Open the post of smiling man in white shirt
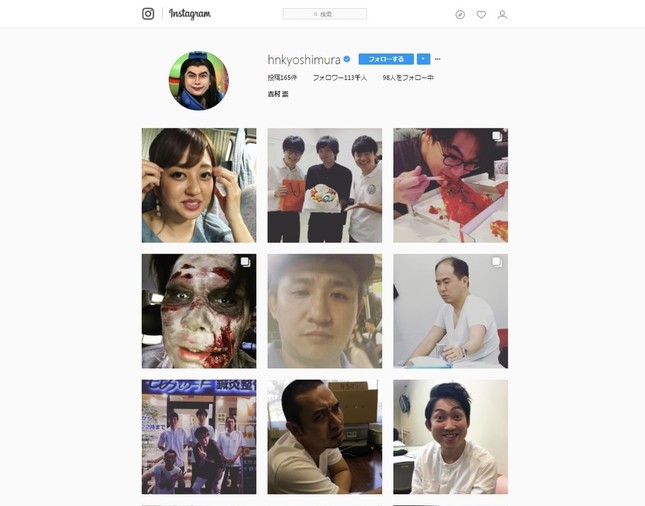 click(x=450, y=437)
